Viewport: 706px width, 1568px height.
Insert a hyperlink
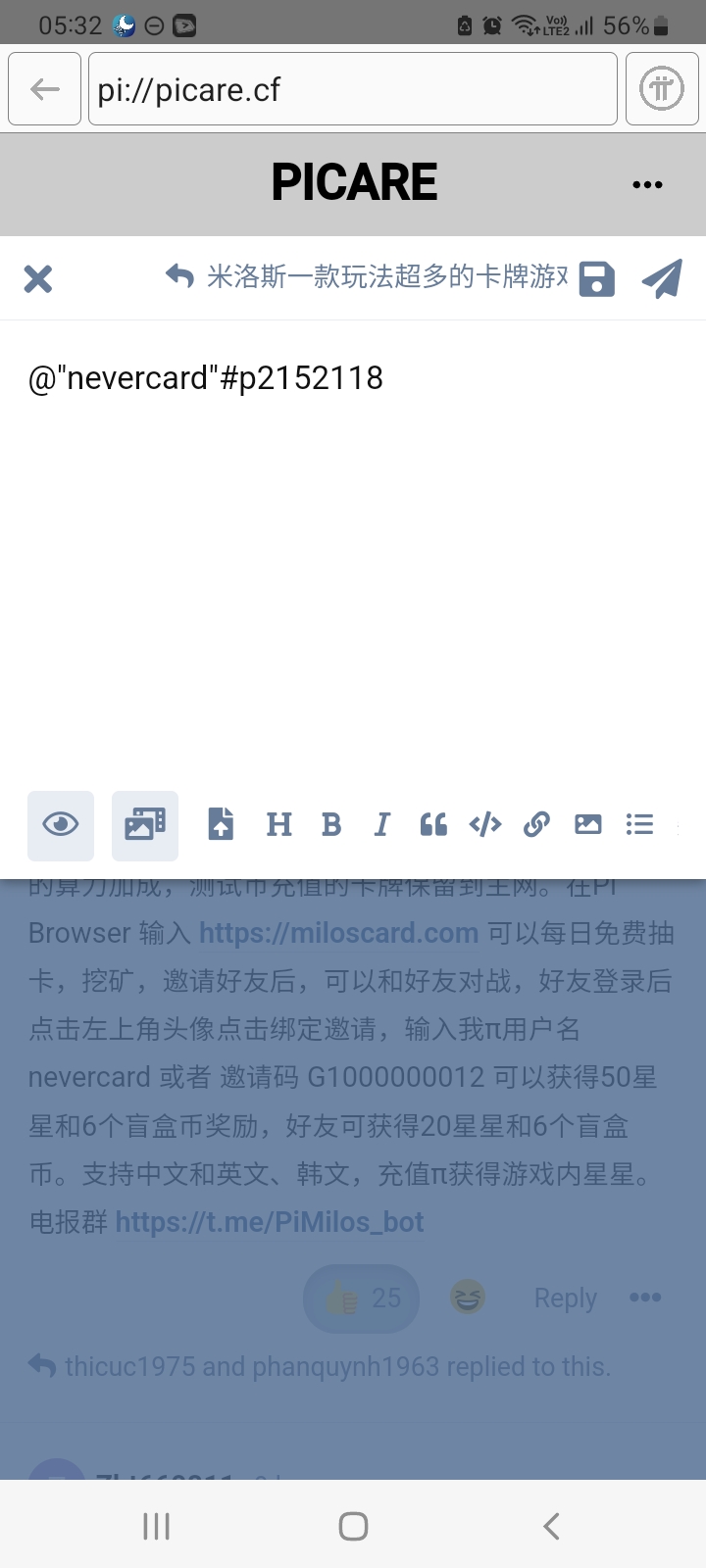pyautogui.click(x=536, y=825)
